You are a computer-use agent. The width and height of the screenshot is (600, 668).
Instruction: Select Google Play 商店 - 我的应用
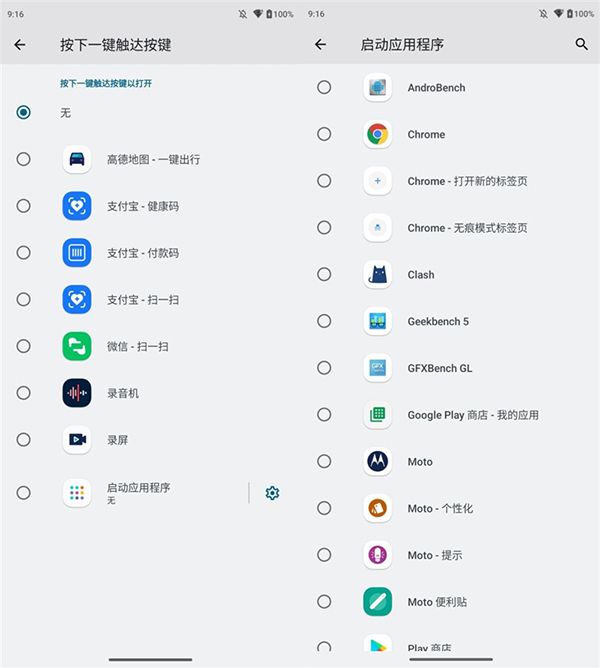pyautogui.click(x=324, y=414)
